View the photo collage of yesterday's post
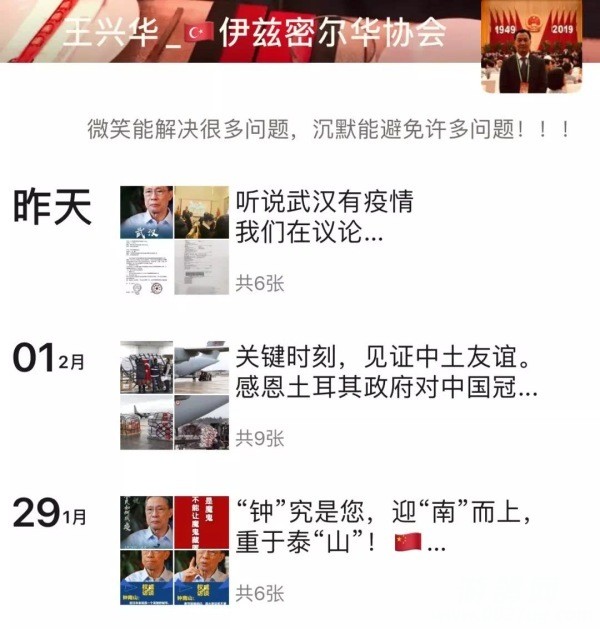Viewport: 600px width, 629px height. point(173,240)
